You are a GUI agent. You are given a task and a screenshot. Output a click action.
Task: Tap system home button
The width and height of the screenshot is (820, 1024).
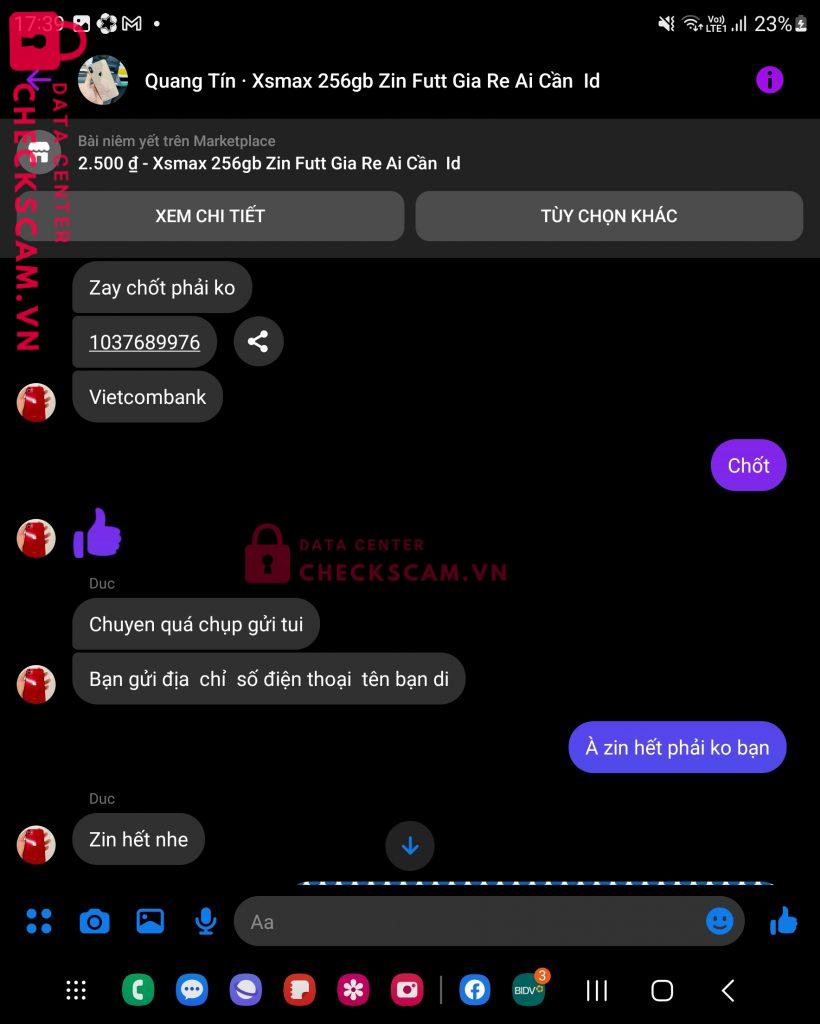(662, 990)
